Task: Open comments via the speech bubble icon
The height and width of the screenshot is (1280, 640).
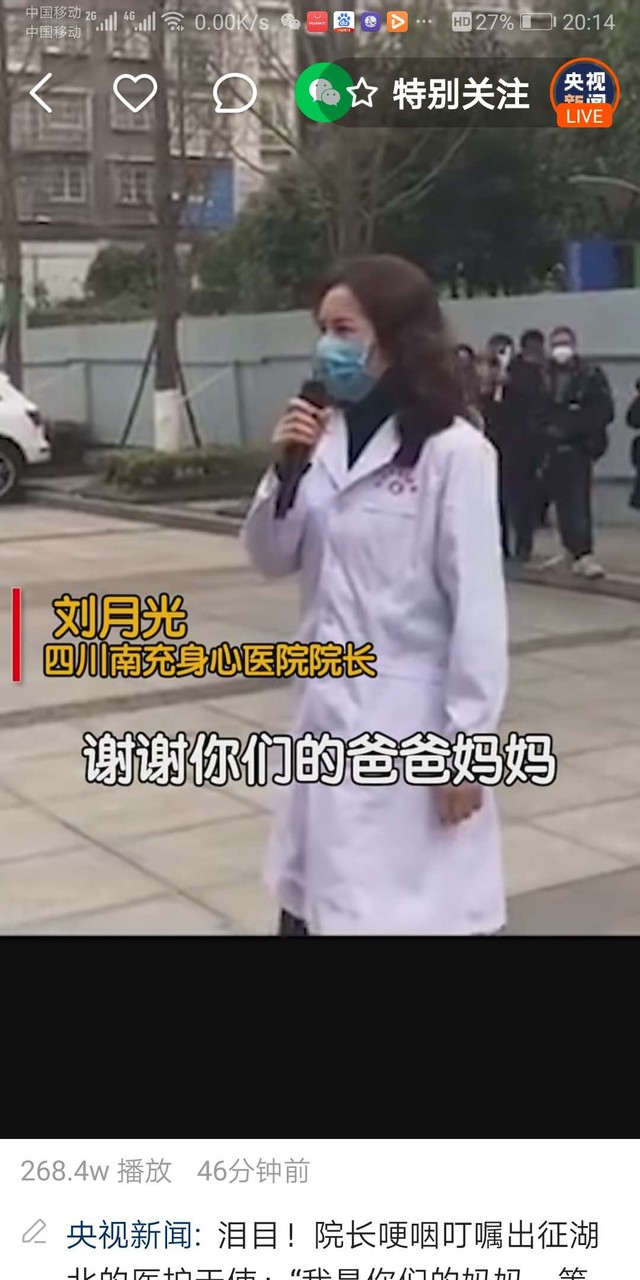Action: tap(234, 93)
